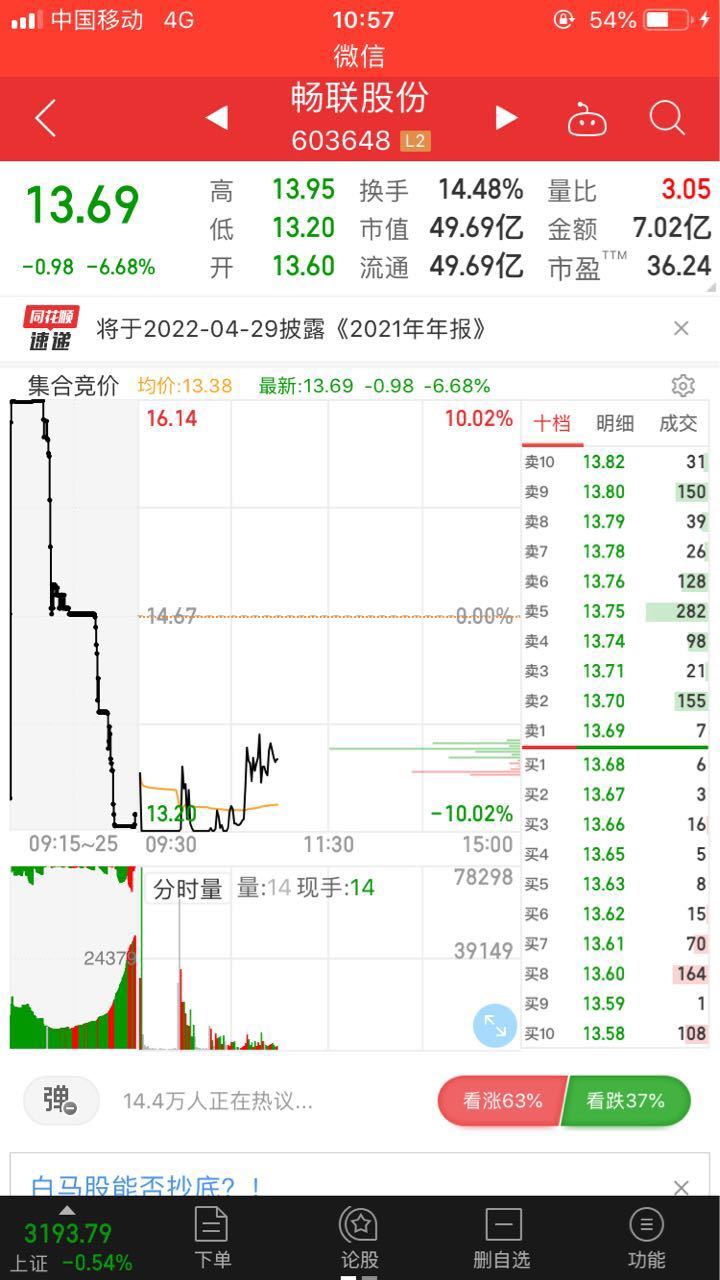Vote 看跌 bearish

click(x=627, y=1101)
